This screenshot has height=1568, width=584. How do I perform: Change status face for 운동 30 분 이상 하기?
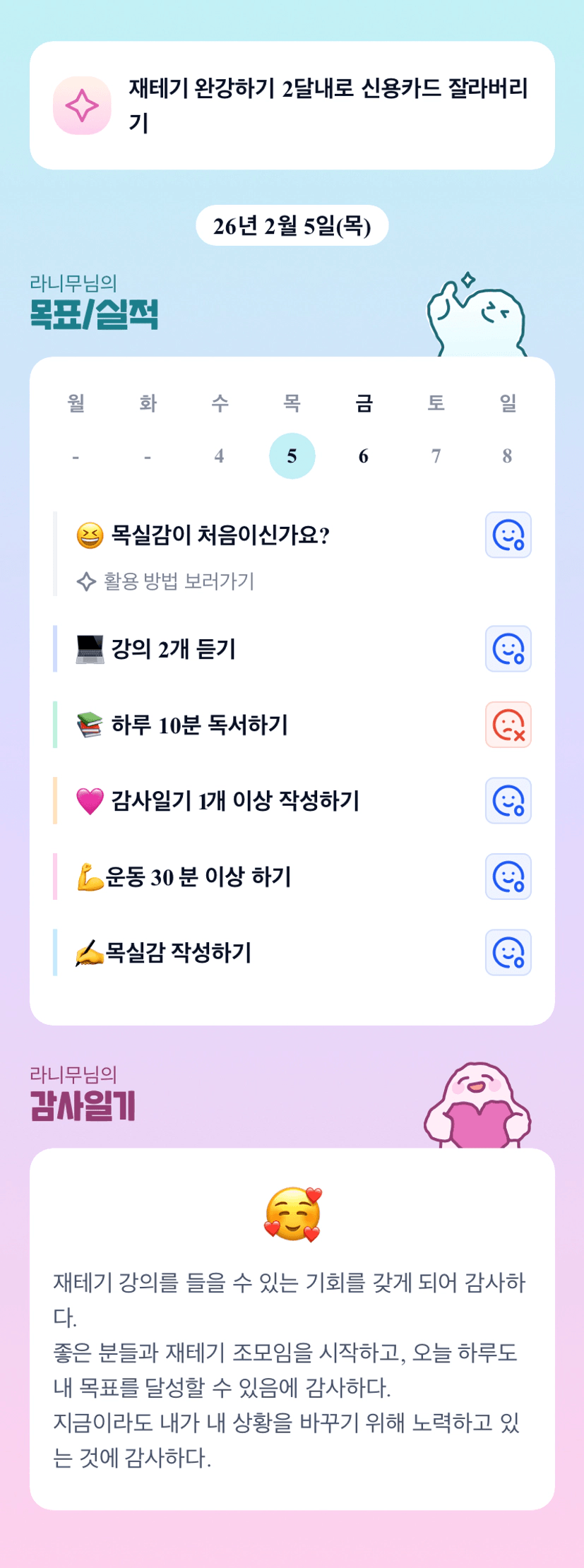coord(508,877)
